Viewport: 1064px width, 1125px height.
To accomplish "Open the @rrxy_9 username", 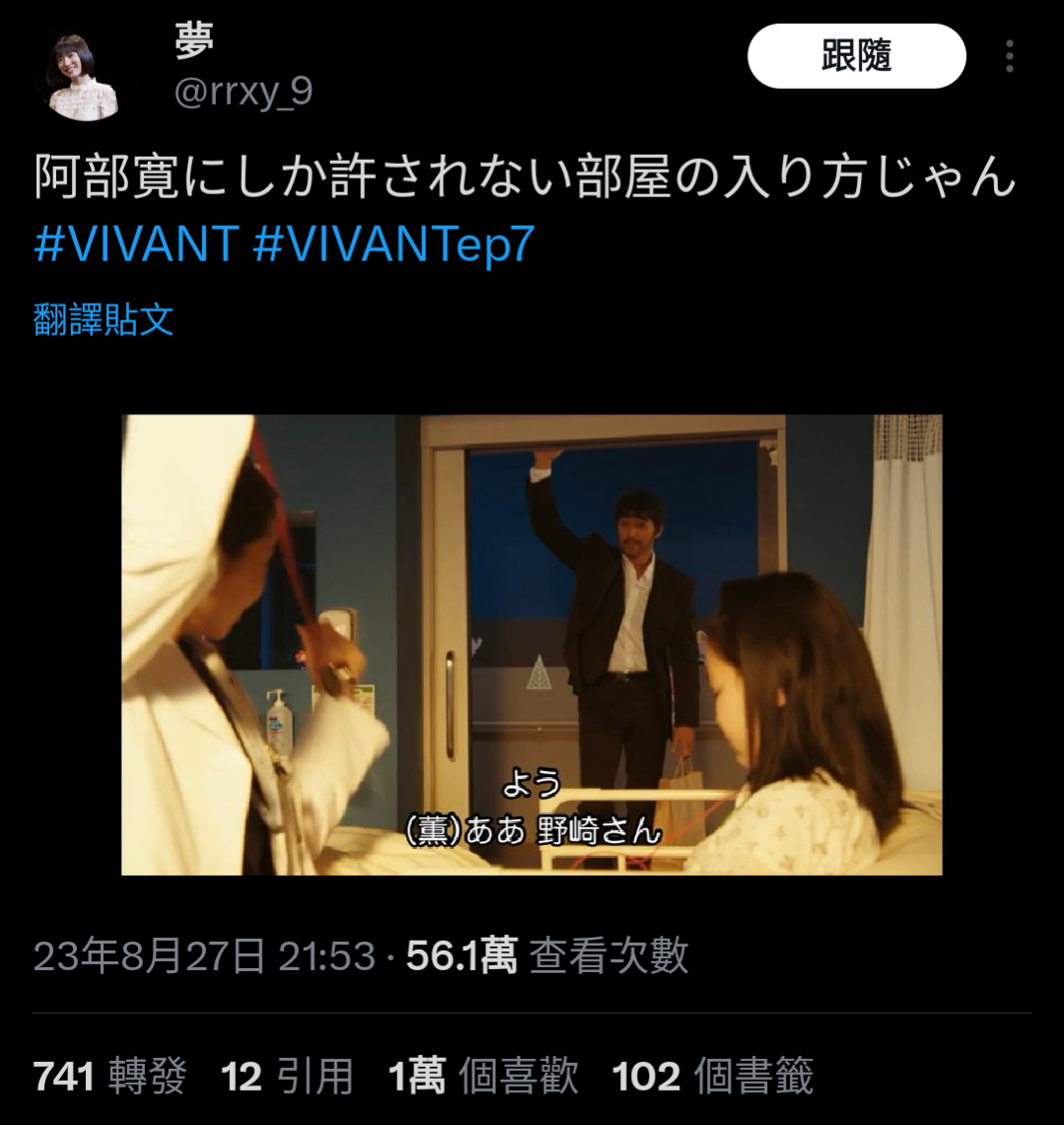I will click(x=244, y=92).
